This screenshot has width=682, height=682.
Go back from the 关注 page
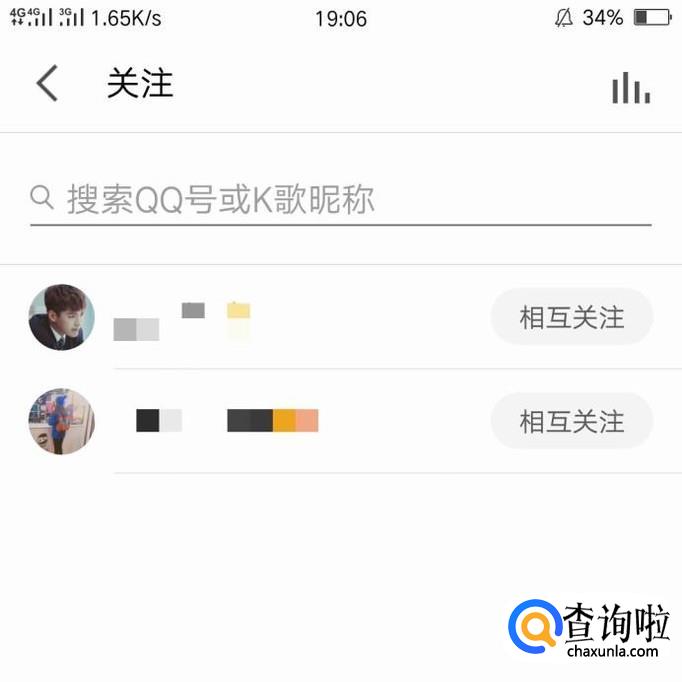47,84
